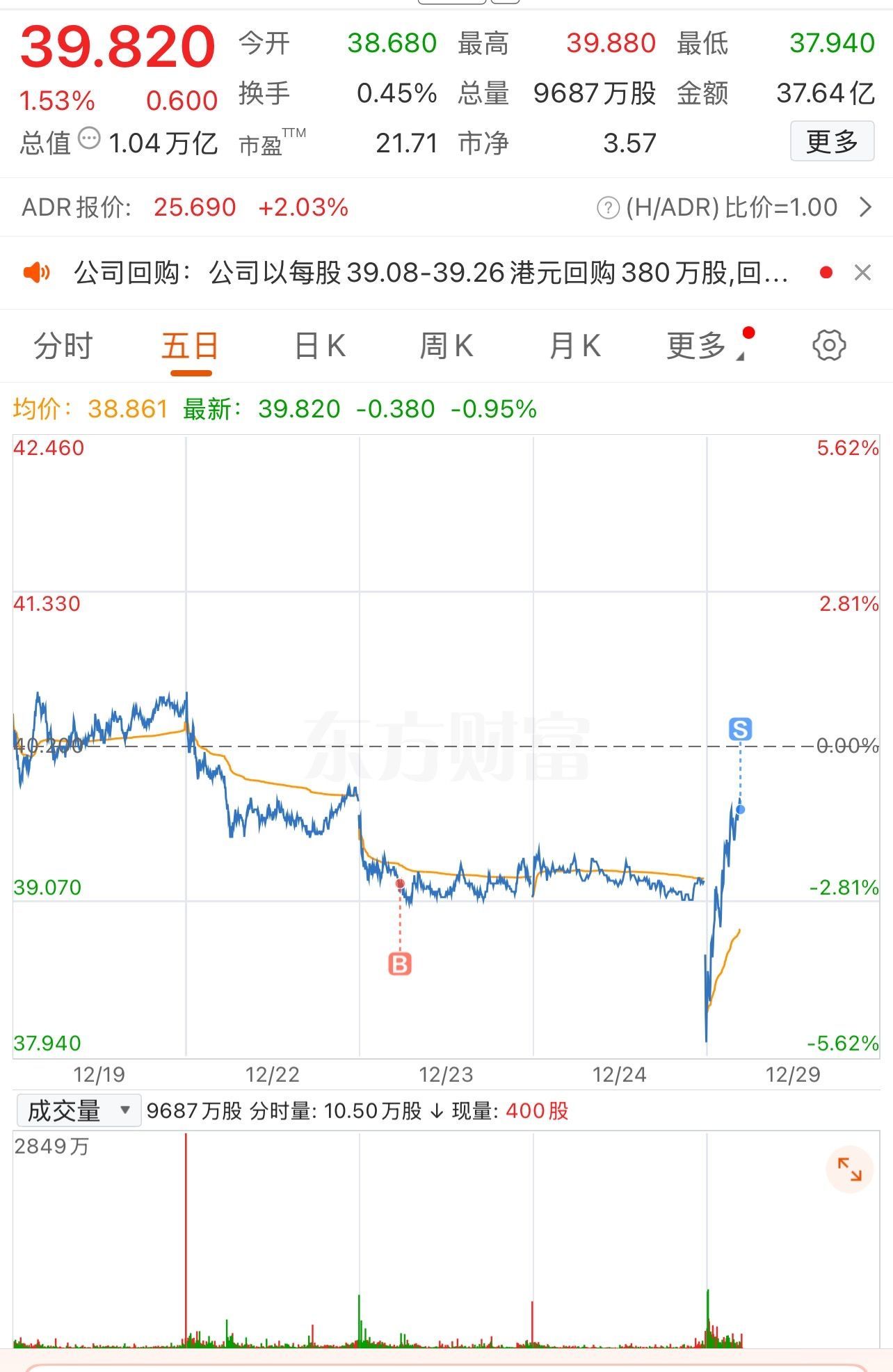Tap the B buy marker on chart
The image size is (893, 1372).
click(x=400, y=964)
